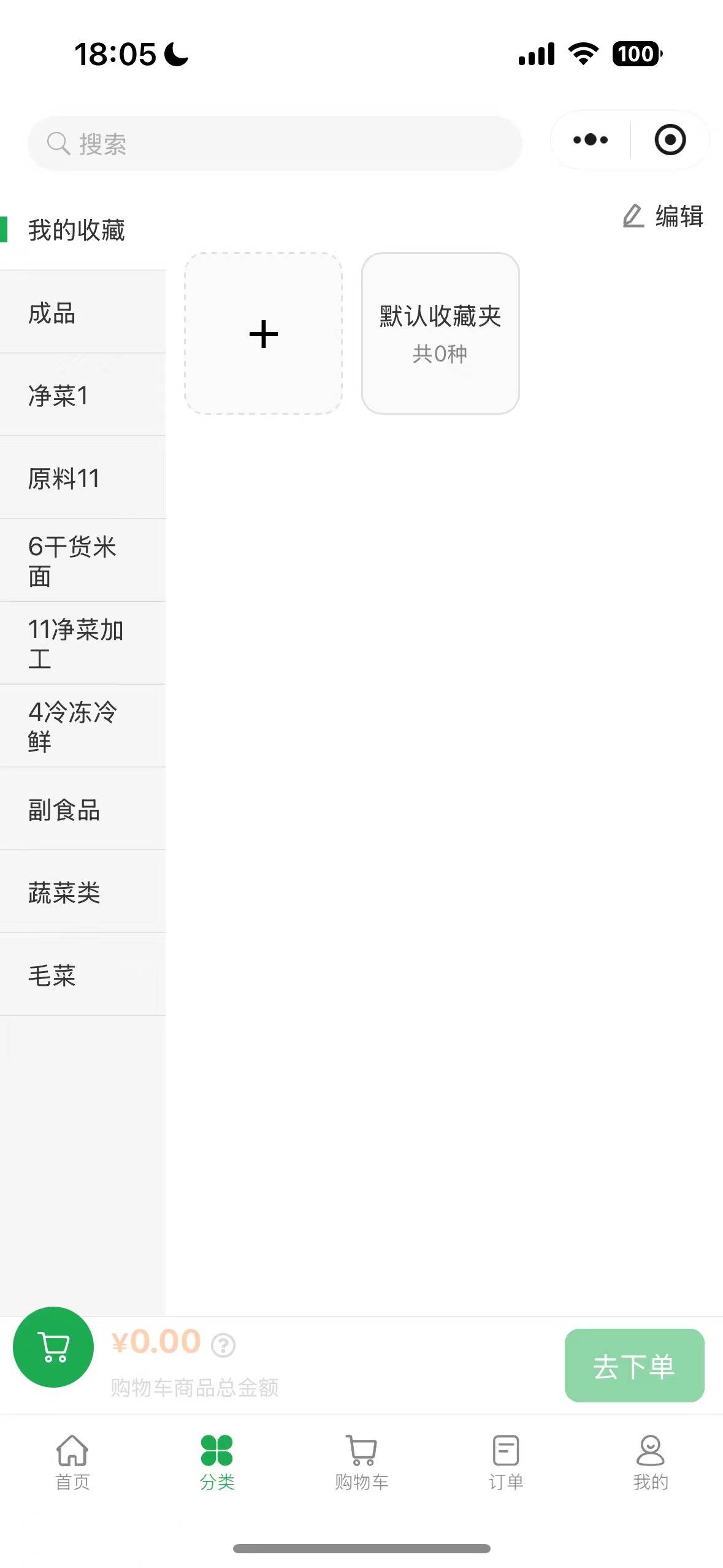Tap 去下单 to place order
The width and height of the screenshot is (723, 1568).
click(x=634, y=1366)
